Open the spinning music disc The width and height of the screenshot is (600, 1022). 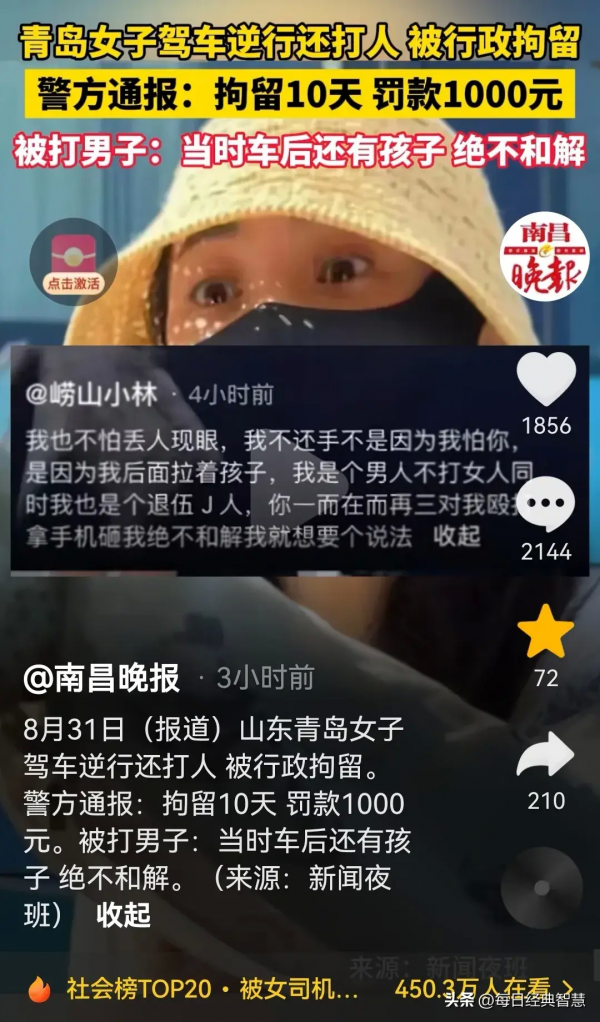point(541,887)
